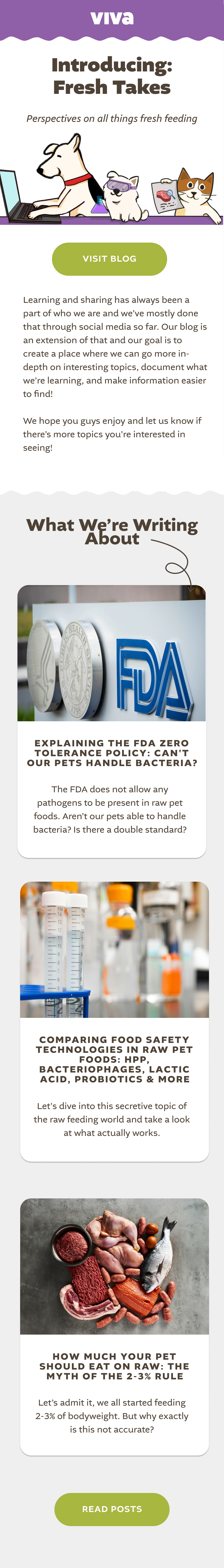Open the FDA zero tolerance policy article
Viewport: 224px width, 1568px height.
[x=112, y=752]
